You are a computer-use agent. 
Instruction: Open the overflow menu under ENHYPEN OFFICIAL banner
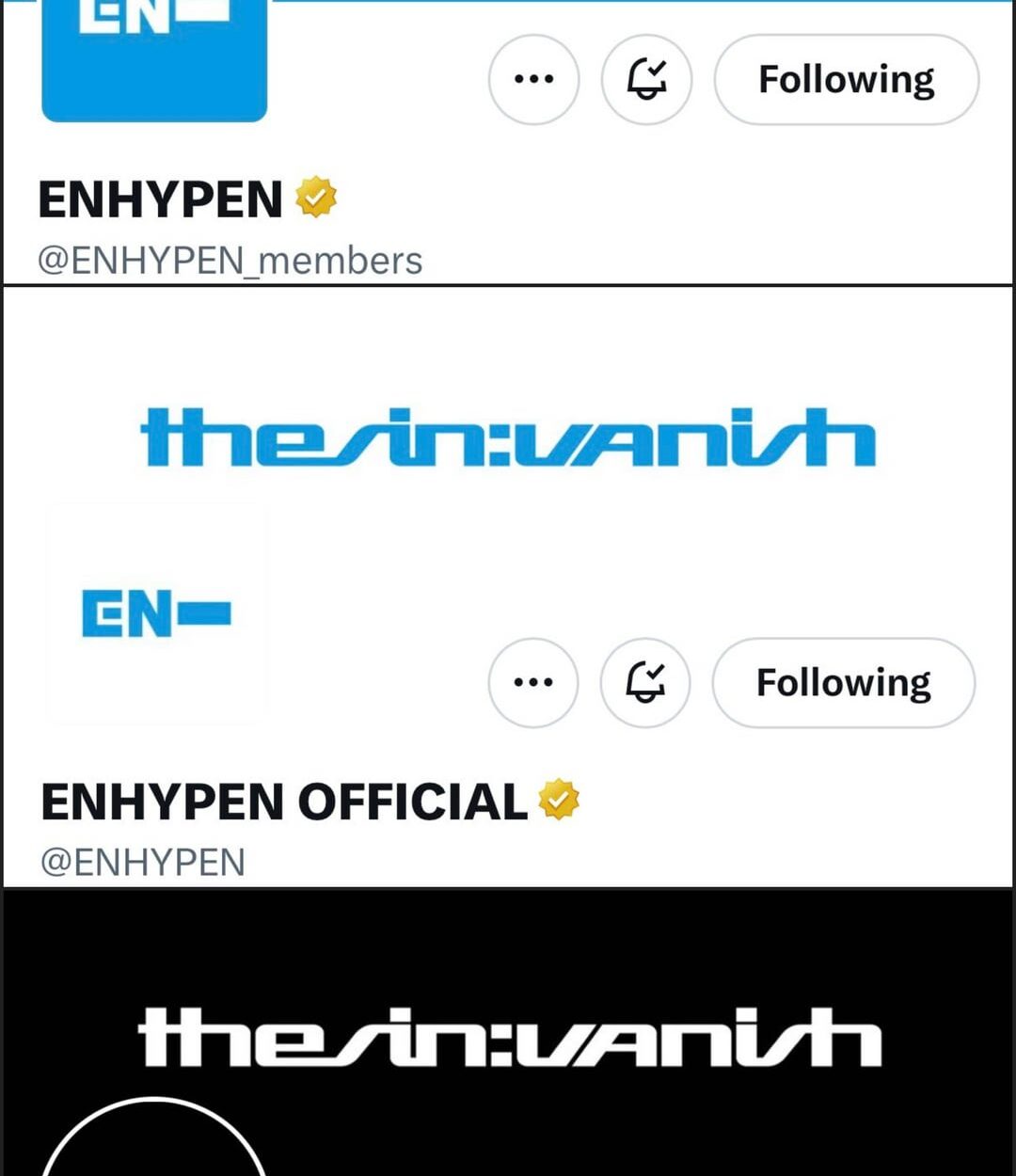click(532, 684)
